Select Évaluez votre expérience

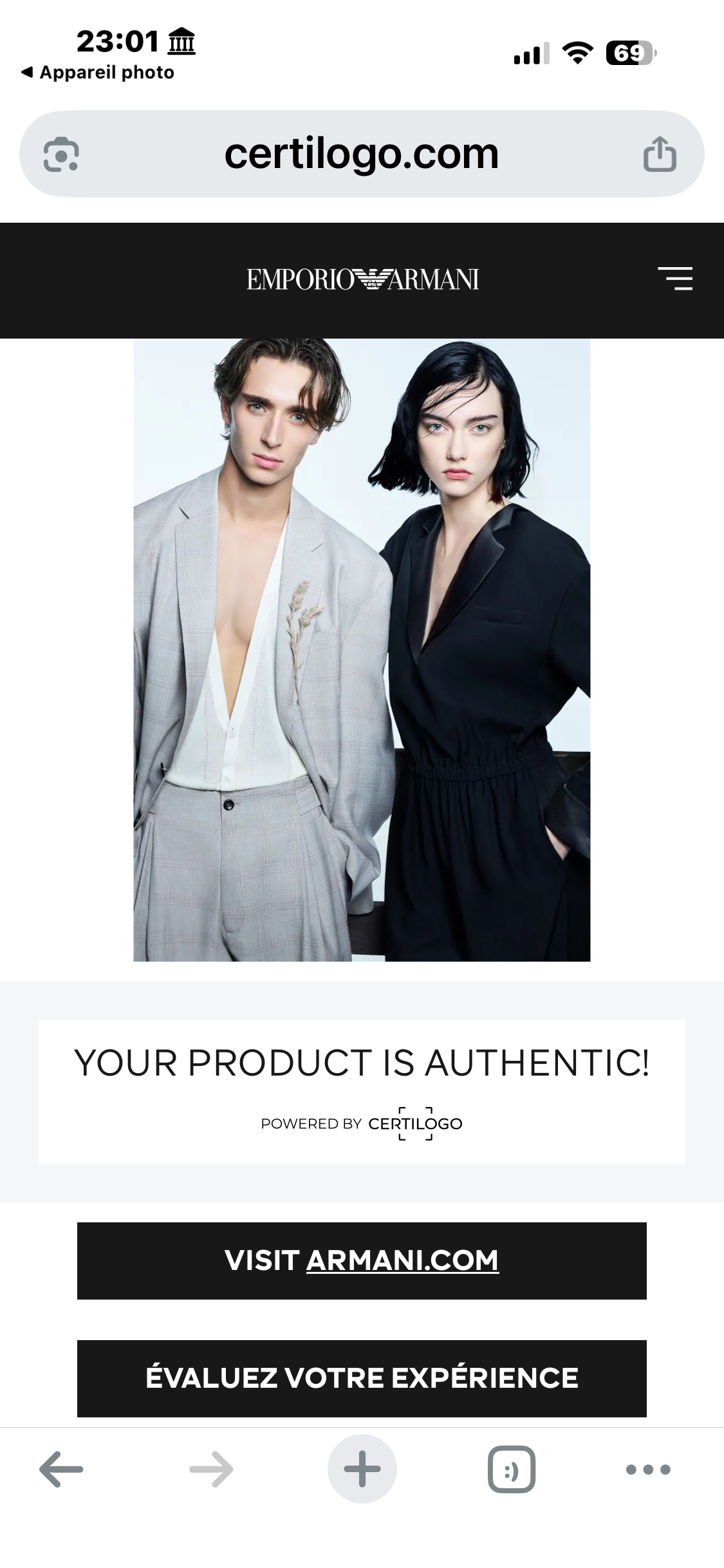click(362, 1378)
